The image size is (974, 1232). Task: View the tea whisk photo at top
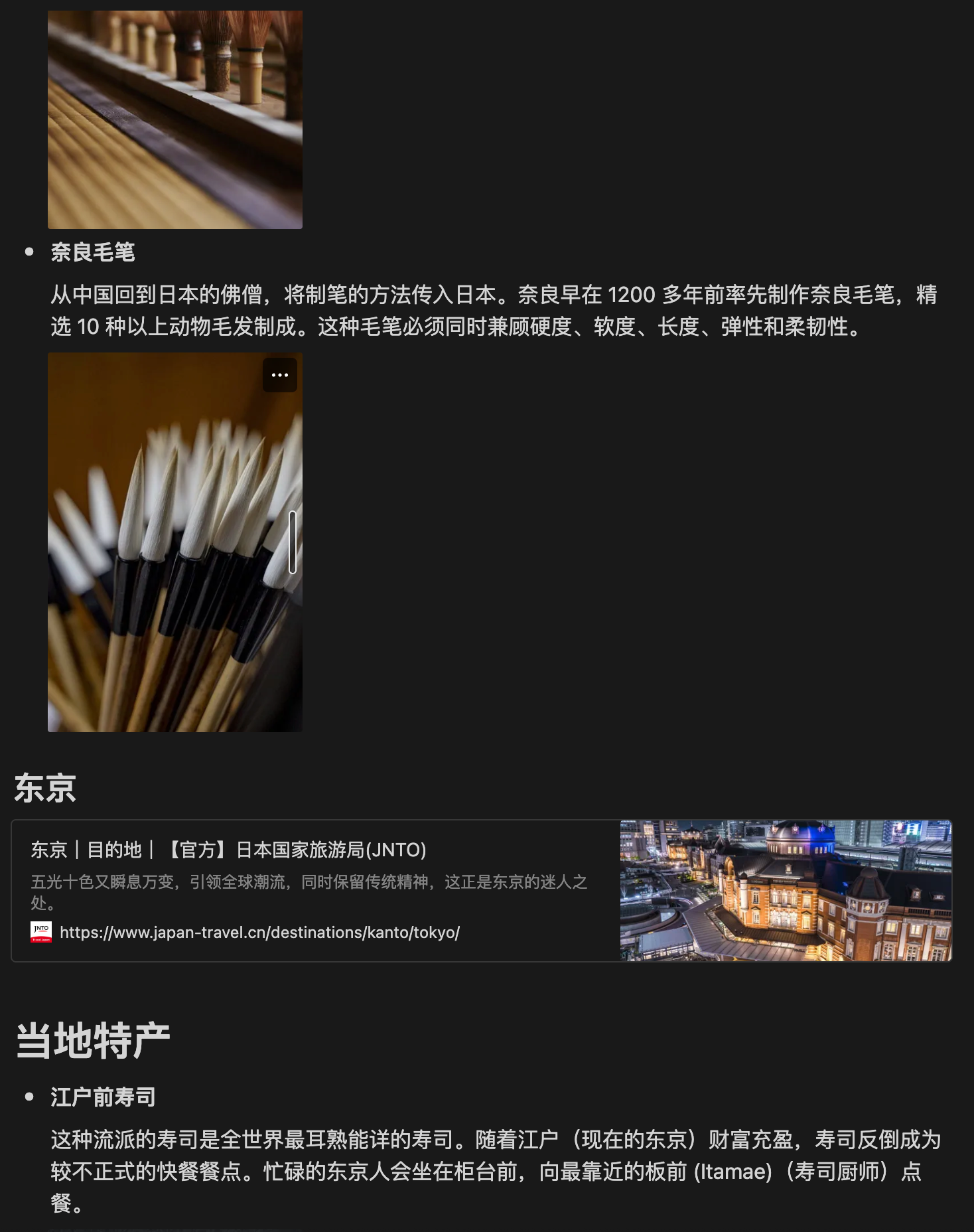tap(174, 119)
